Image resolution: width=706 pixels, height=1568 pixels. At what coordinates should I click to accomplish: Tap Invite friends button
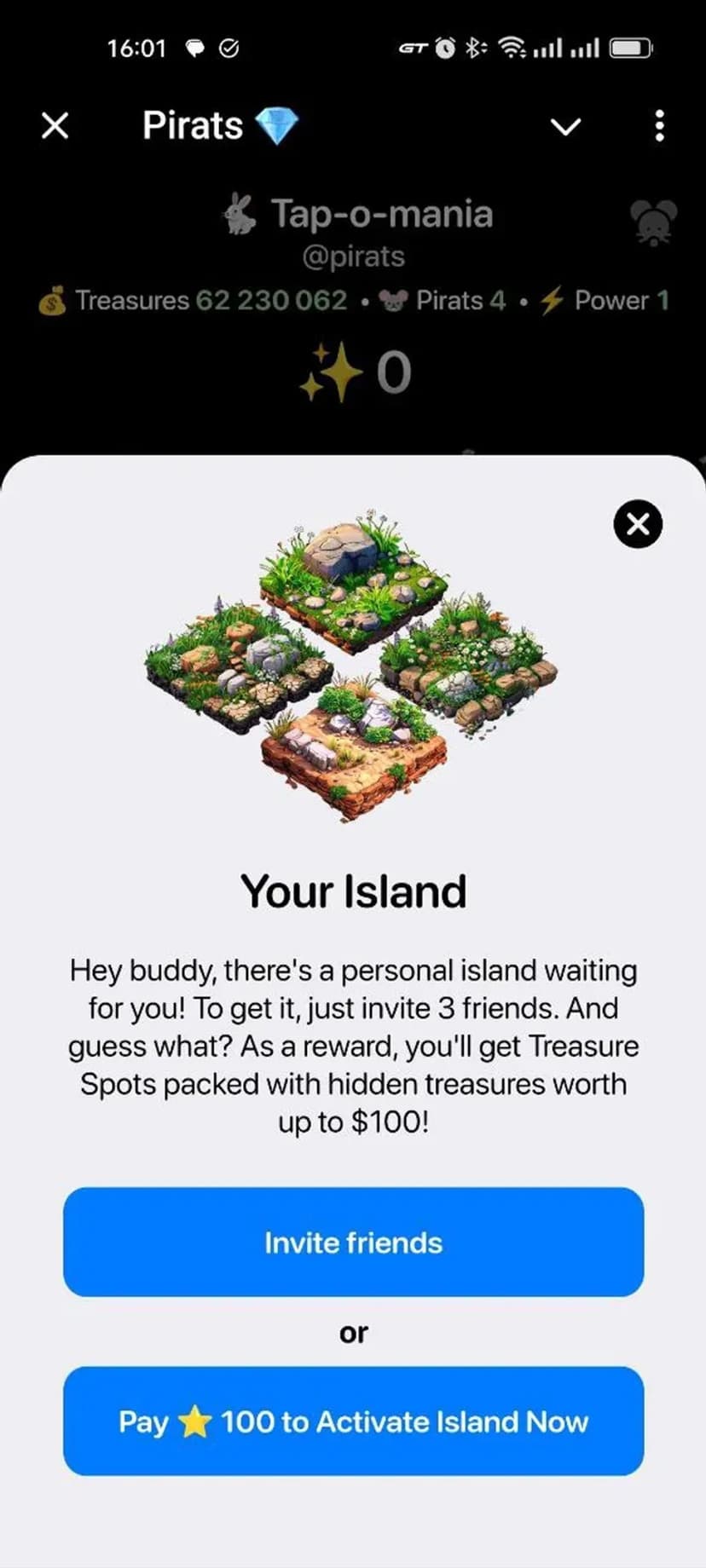(x=353, y=1242)
